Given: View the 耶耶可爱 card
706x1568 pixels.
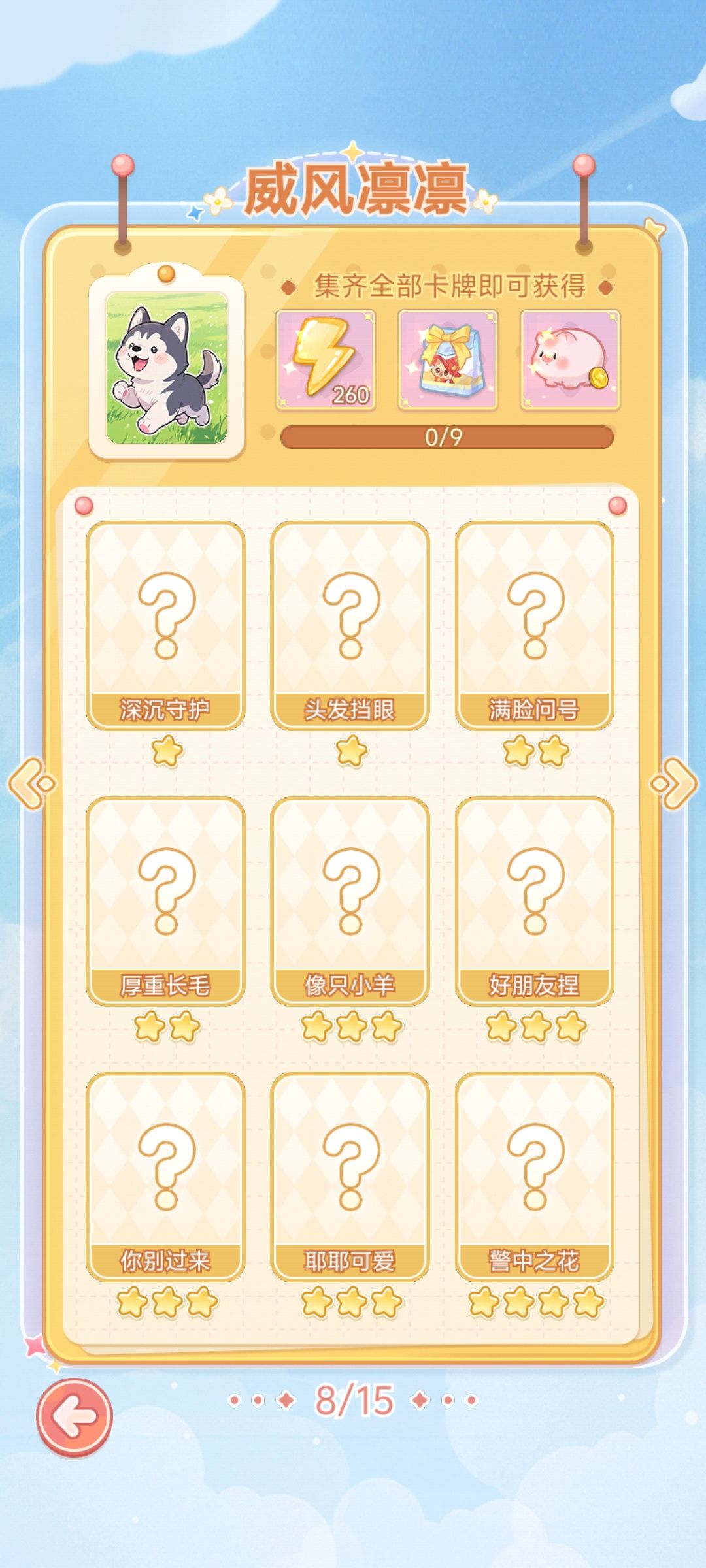Looking at the screenshot, I should point(350,1177).
